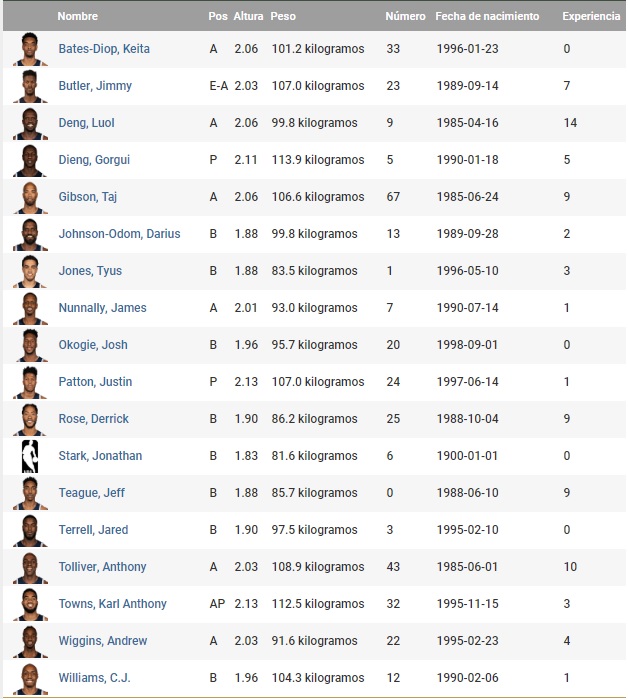Select Jonathan Stark's name link
628x700 pixels.
click(100, 456)
